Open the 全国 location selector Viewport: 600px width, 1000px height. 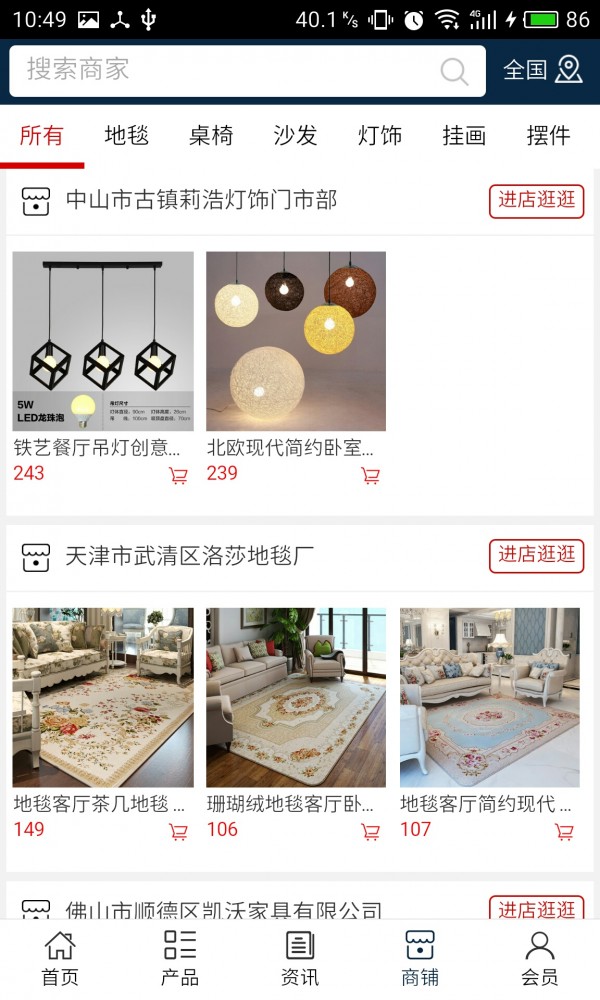(542, 70)
